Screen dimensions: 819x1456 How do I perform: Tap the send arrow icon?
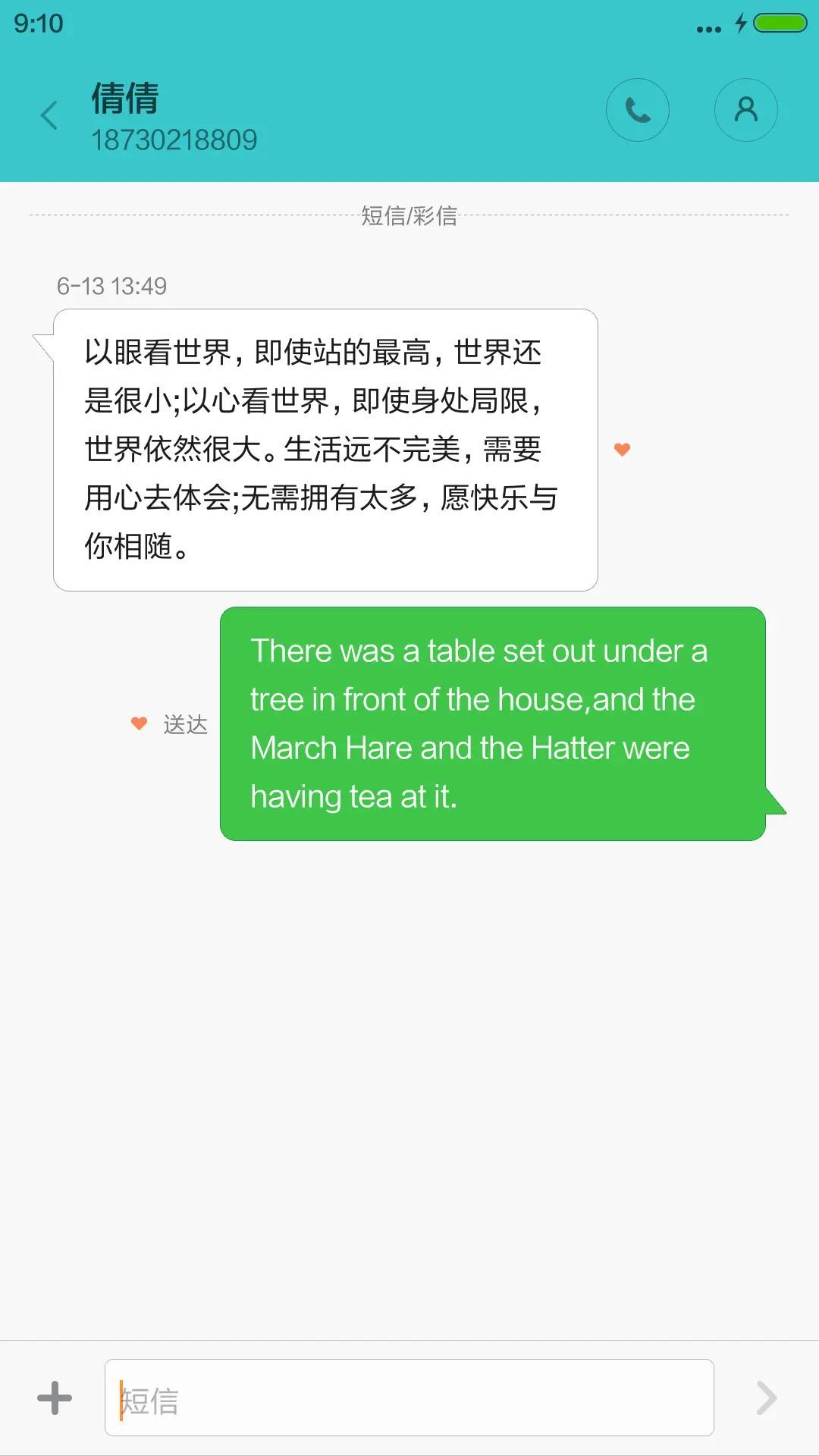click(765, 1399)
